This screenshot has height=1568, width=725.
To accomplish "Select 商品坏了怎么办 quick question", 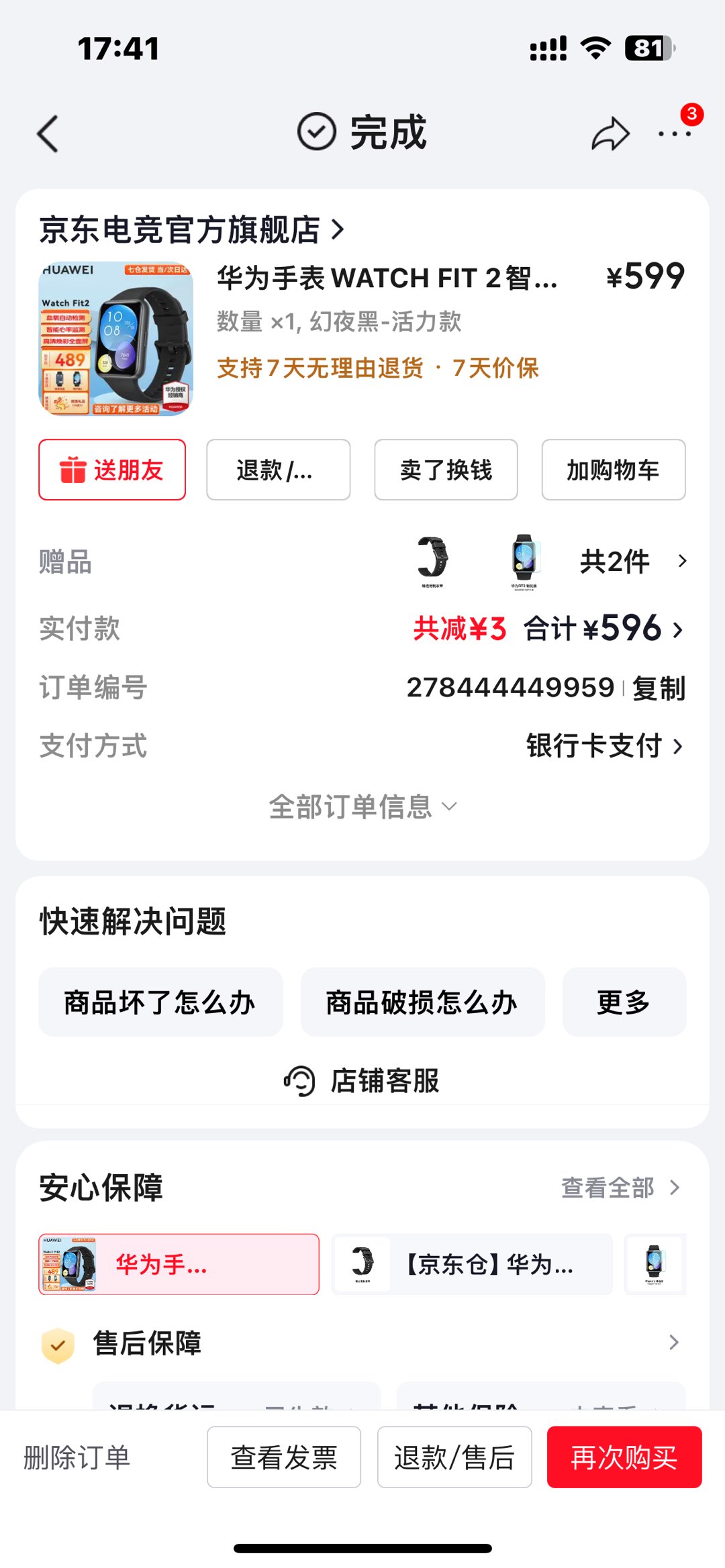I will point(160,1002).
